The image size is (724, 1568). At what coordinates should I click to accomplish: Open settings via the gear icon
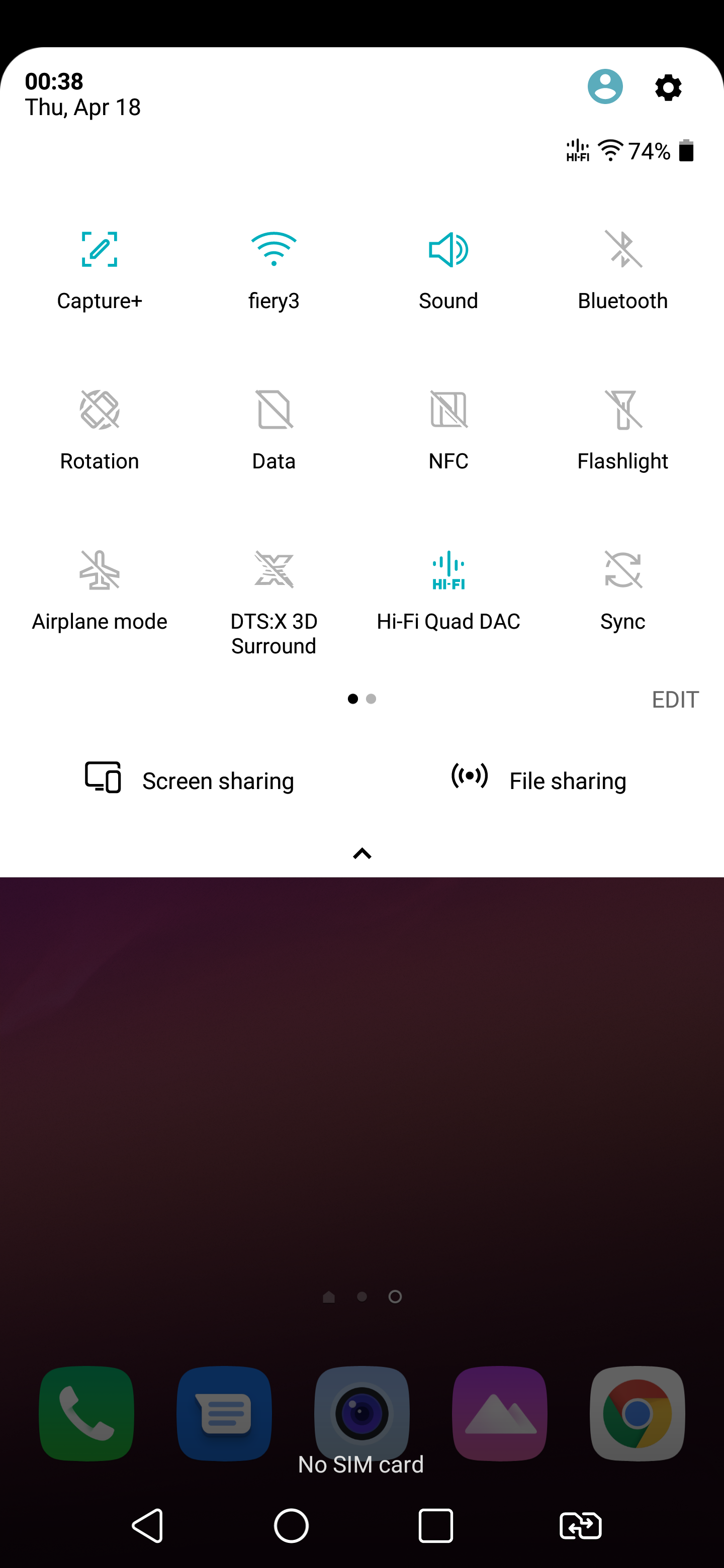668,87
